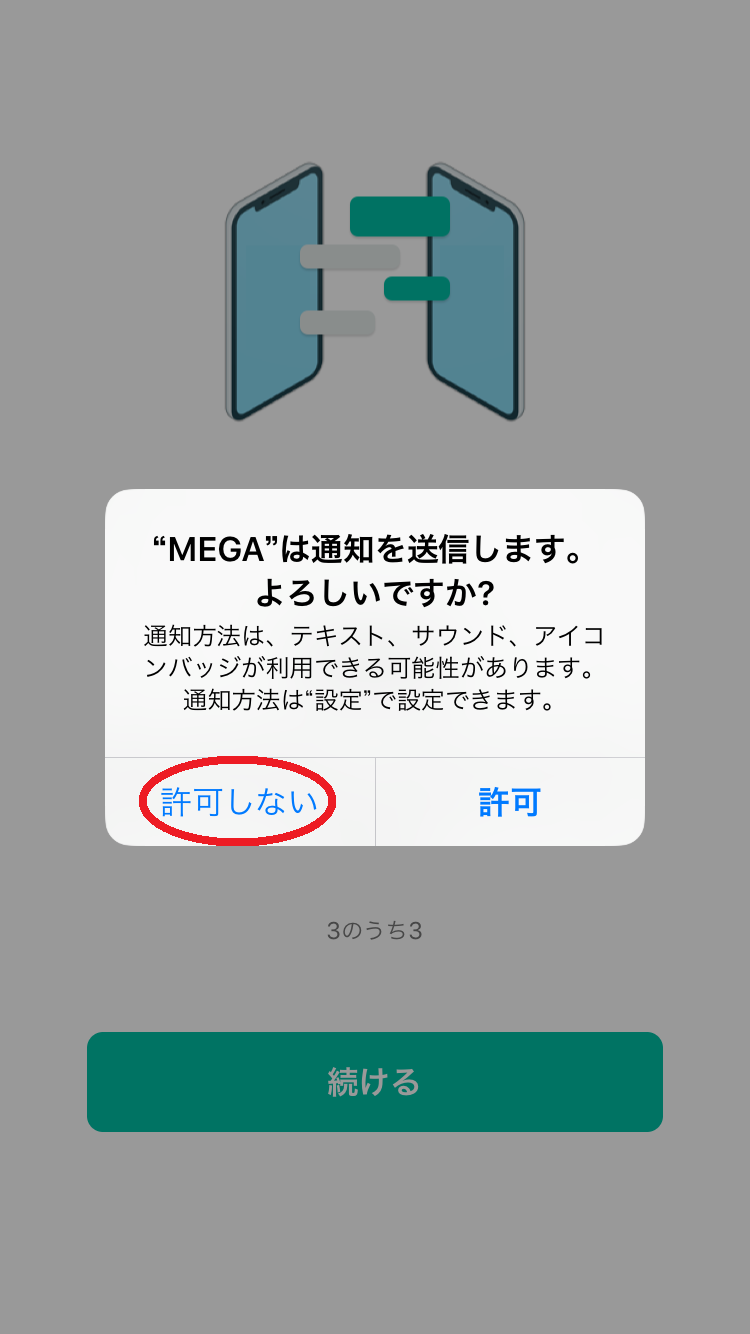Tap 許可 to allow MEGA notifications

tap(510, 800)
